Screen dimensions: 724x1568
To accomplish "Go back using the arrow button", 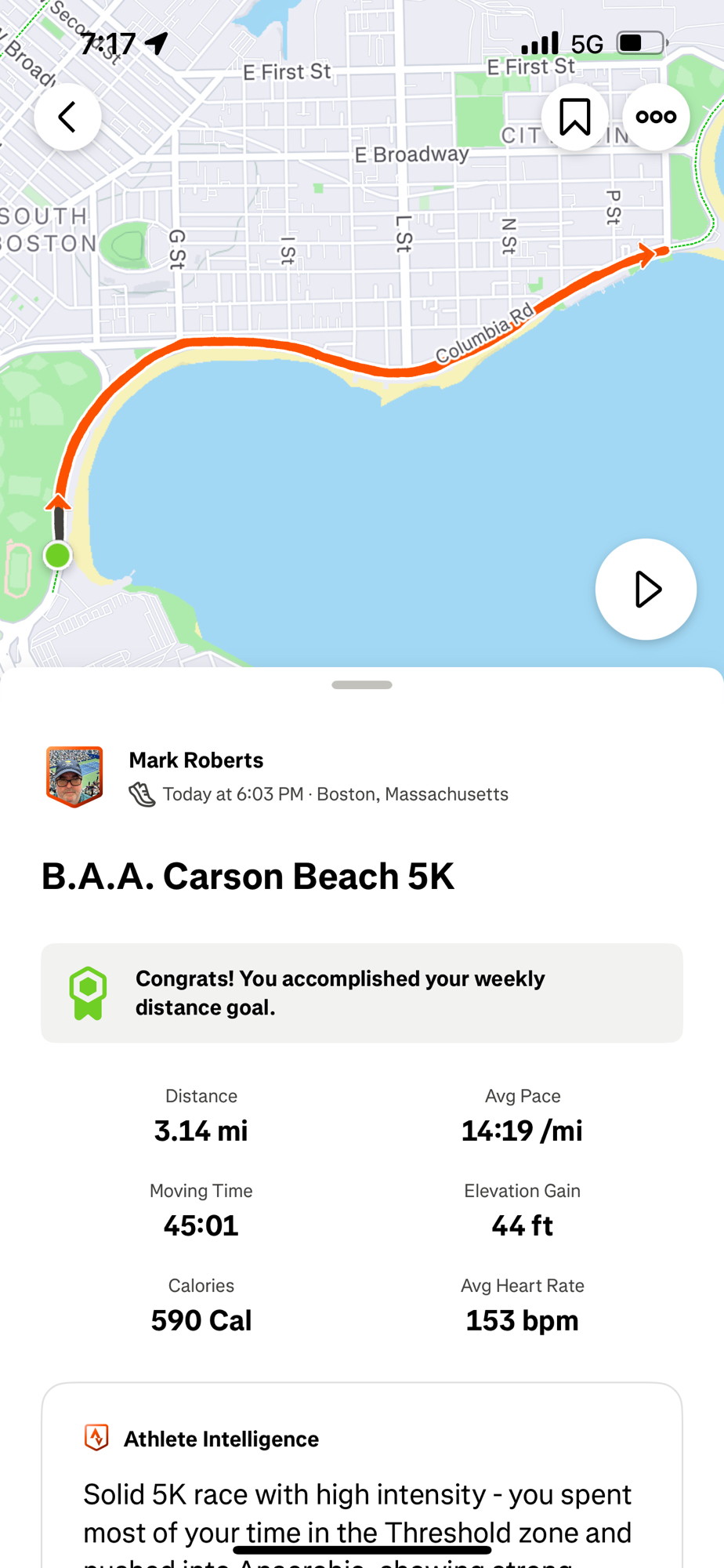I will [67, 118].
